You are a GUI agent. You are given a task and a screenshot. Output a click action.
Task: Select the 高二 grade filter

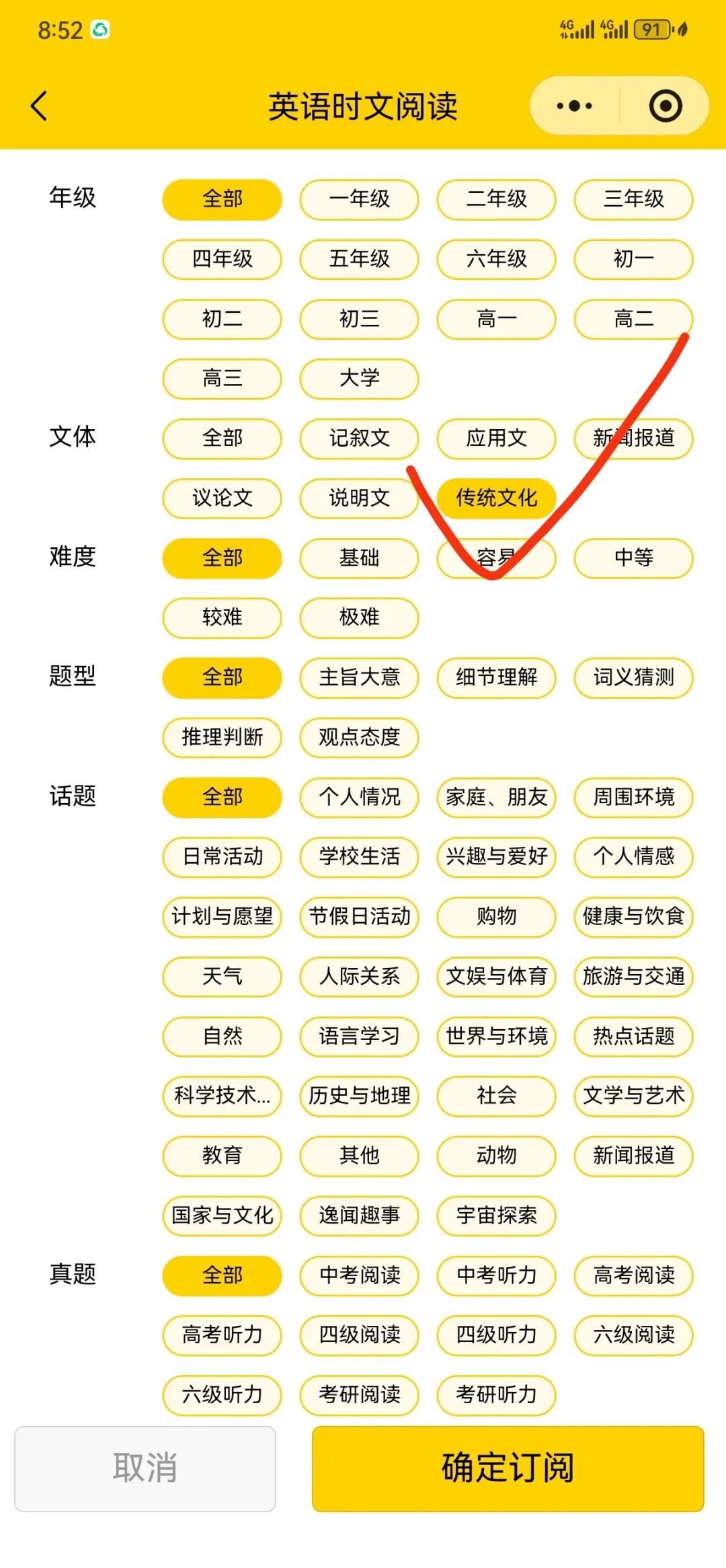633,320
